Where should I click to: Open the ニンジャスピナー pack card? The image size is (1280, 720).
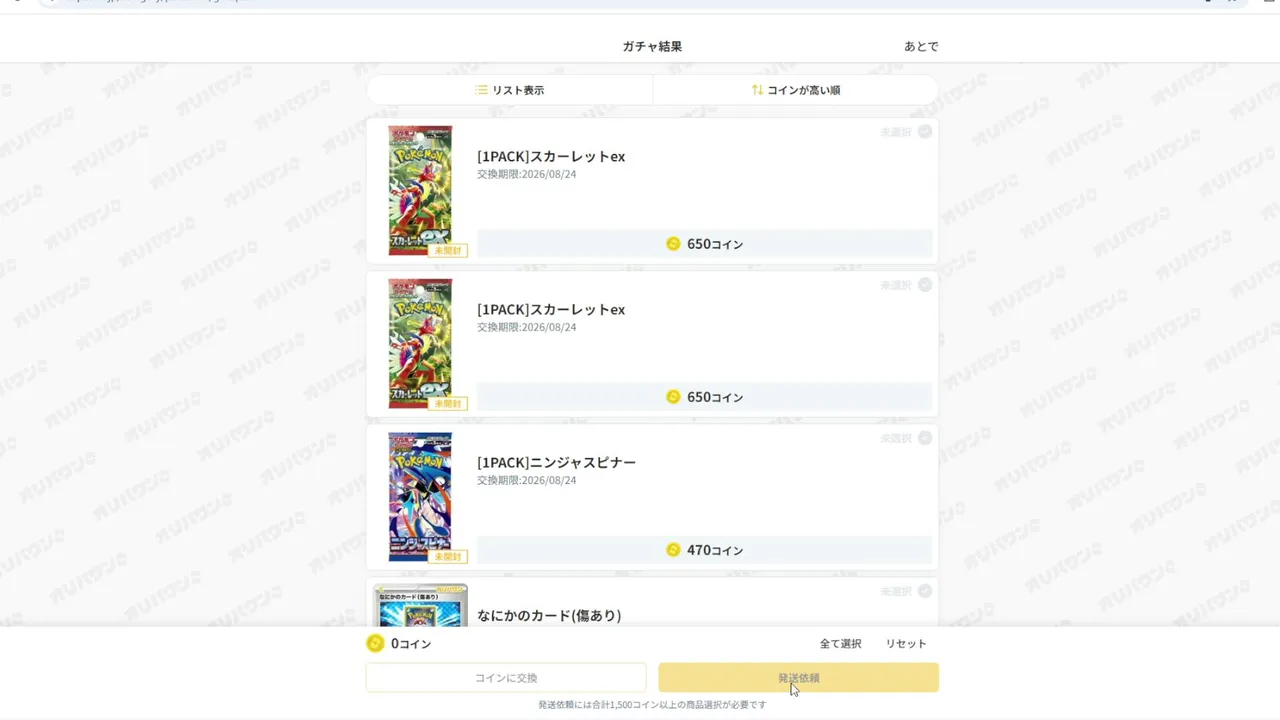coord(652,497)
